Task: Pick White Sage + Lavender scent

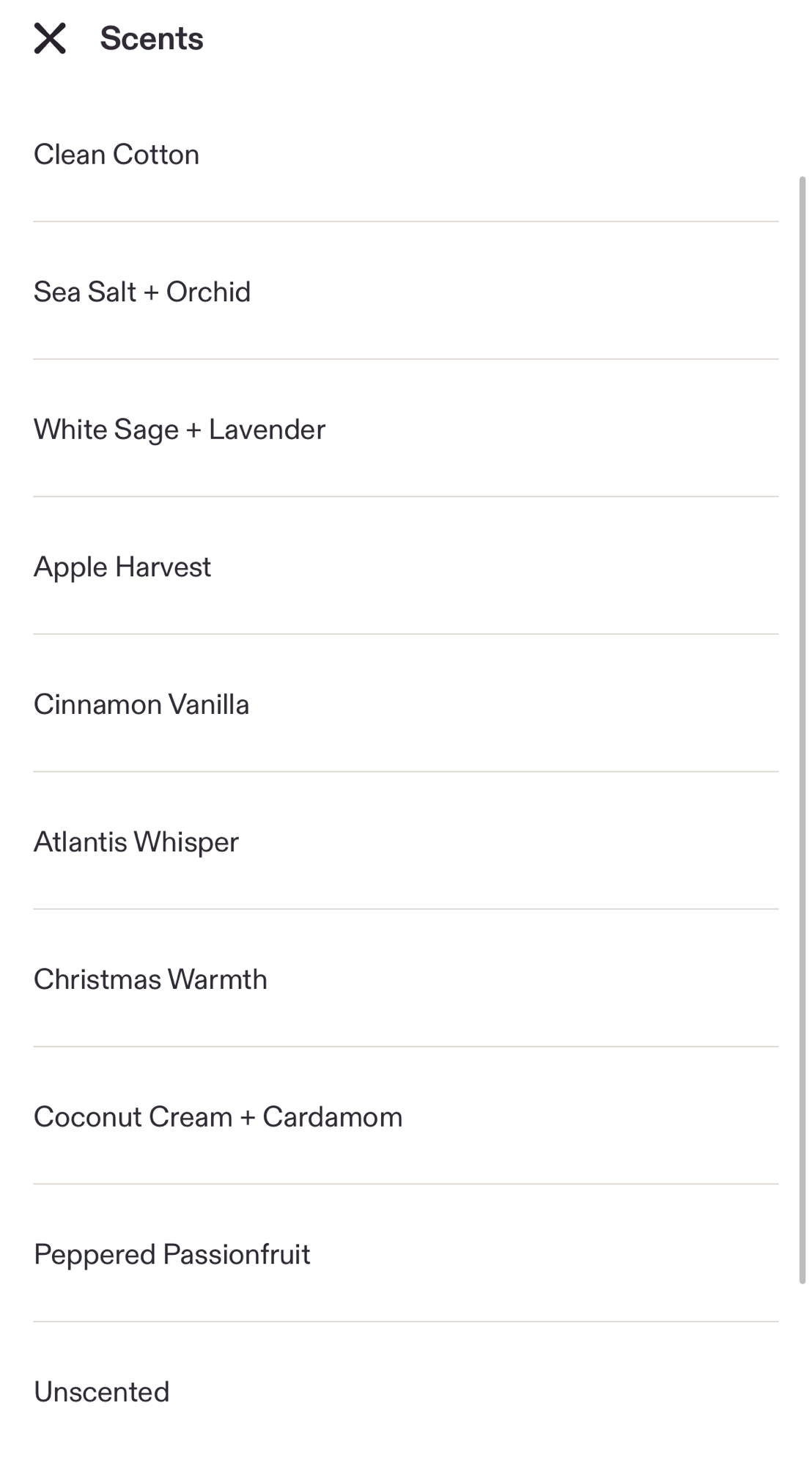Action: pos(180,430)
